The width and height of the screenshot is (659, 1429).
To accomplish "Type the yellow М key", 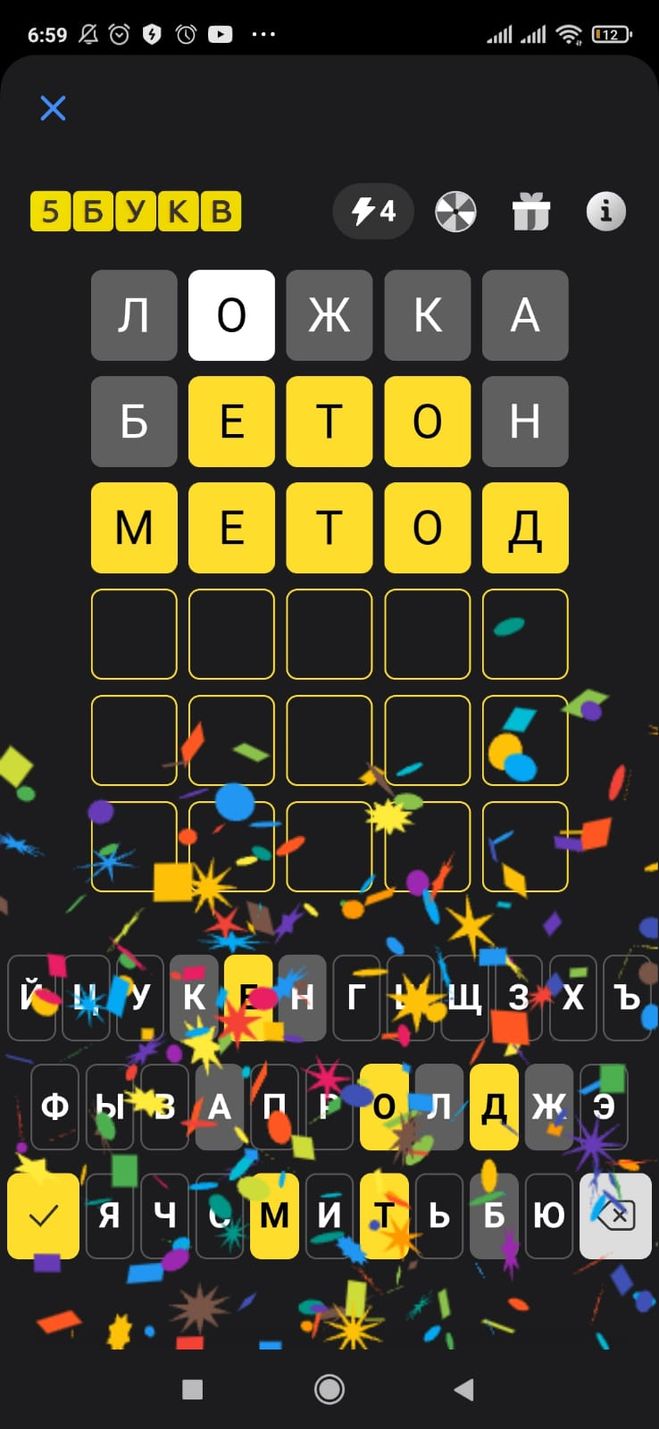I will click(x=274, y=1215).
